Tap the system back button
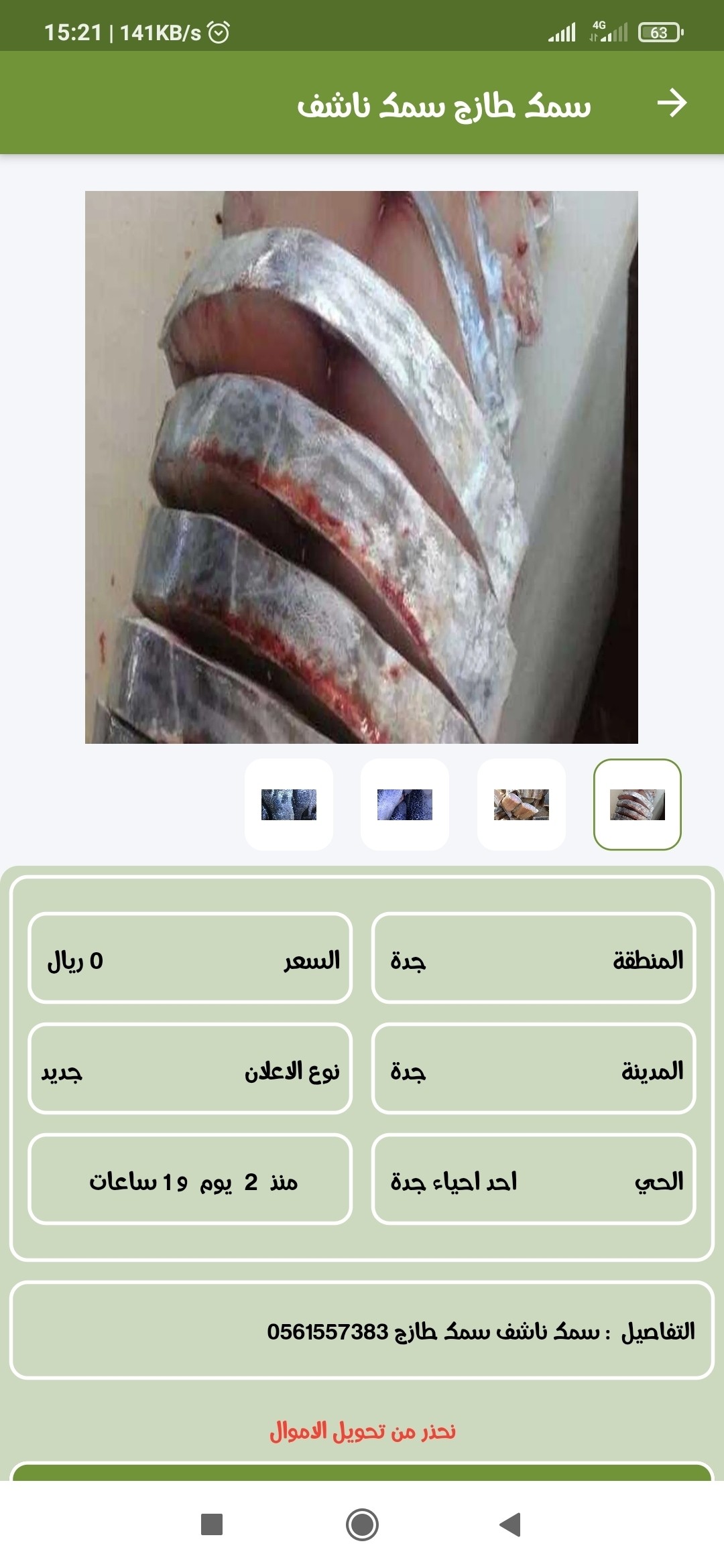724x1568 pixels. (x=511, y=1524)
